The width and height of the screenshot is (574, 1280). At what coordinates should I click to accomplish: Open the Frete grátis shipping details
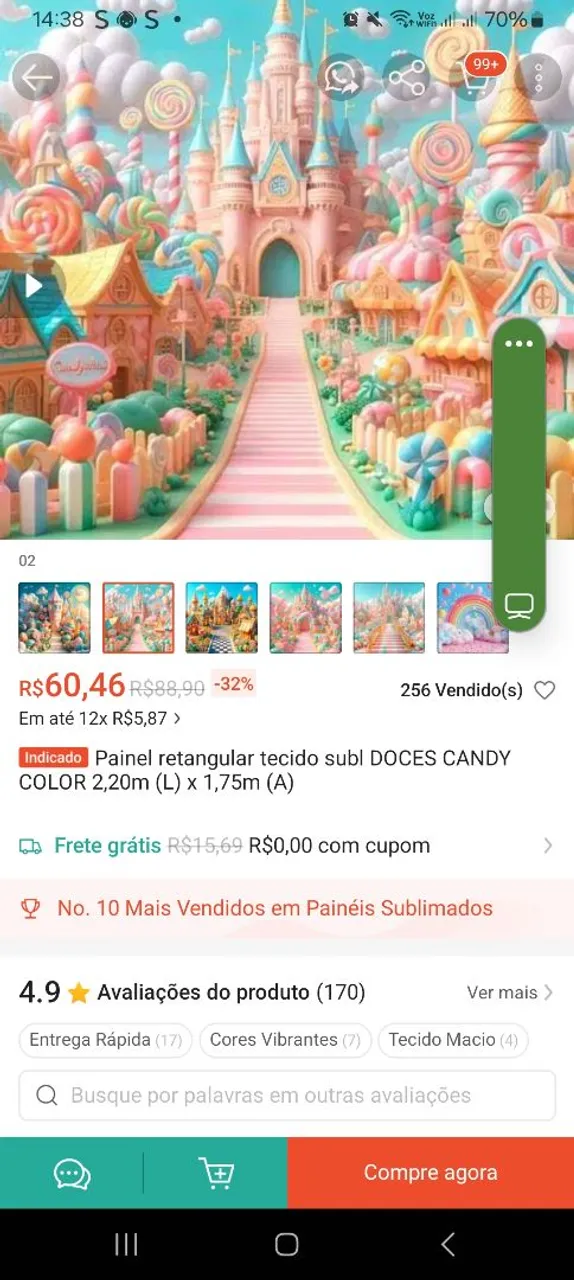[x=287, y=846]
